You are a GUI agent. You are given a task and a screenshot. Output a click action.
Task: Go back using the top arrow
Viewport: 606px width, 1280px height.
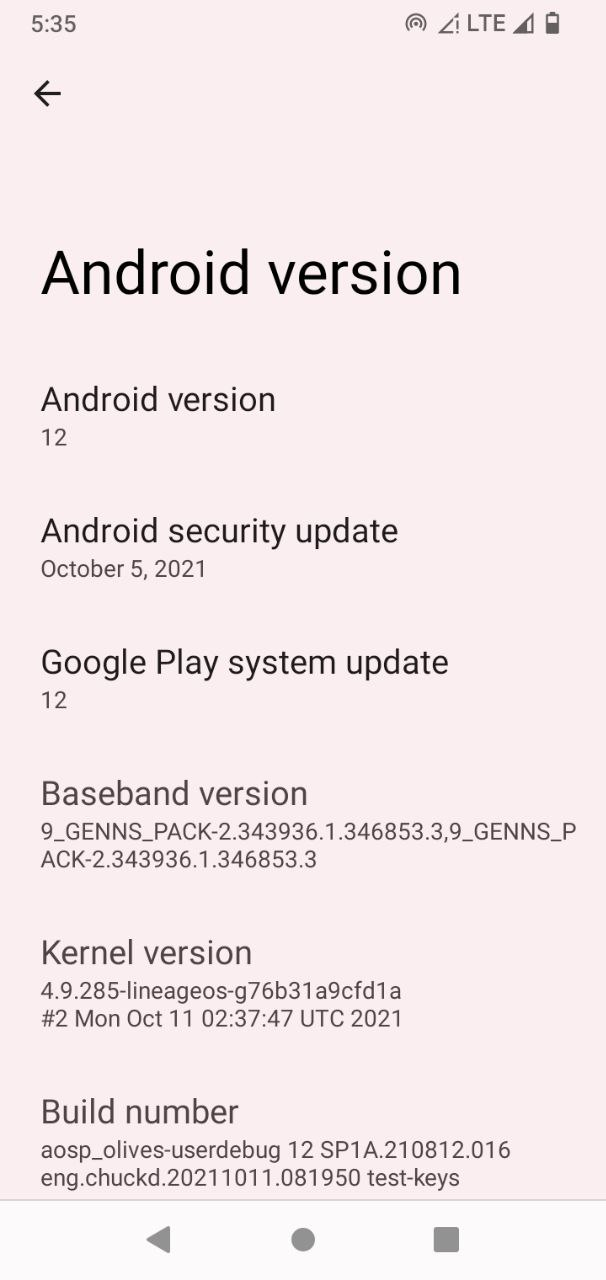coord(47,94)
